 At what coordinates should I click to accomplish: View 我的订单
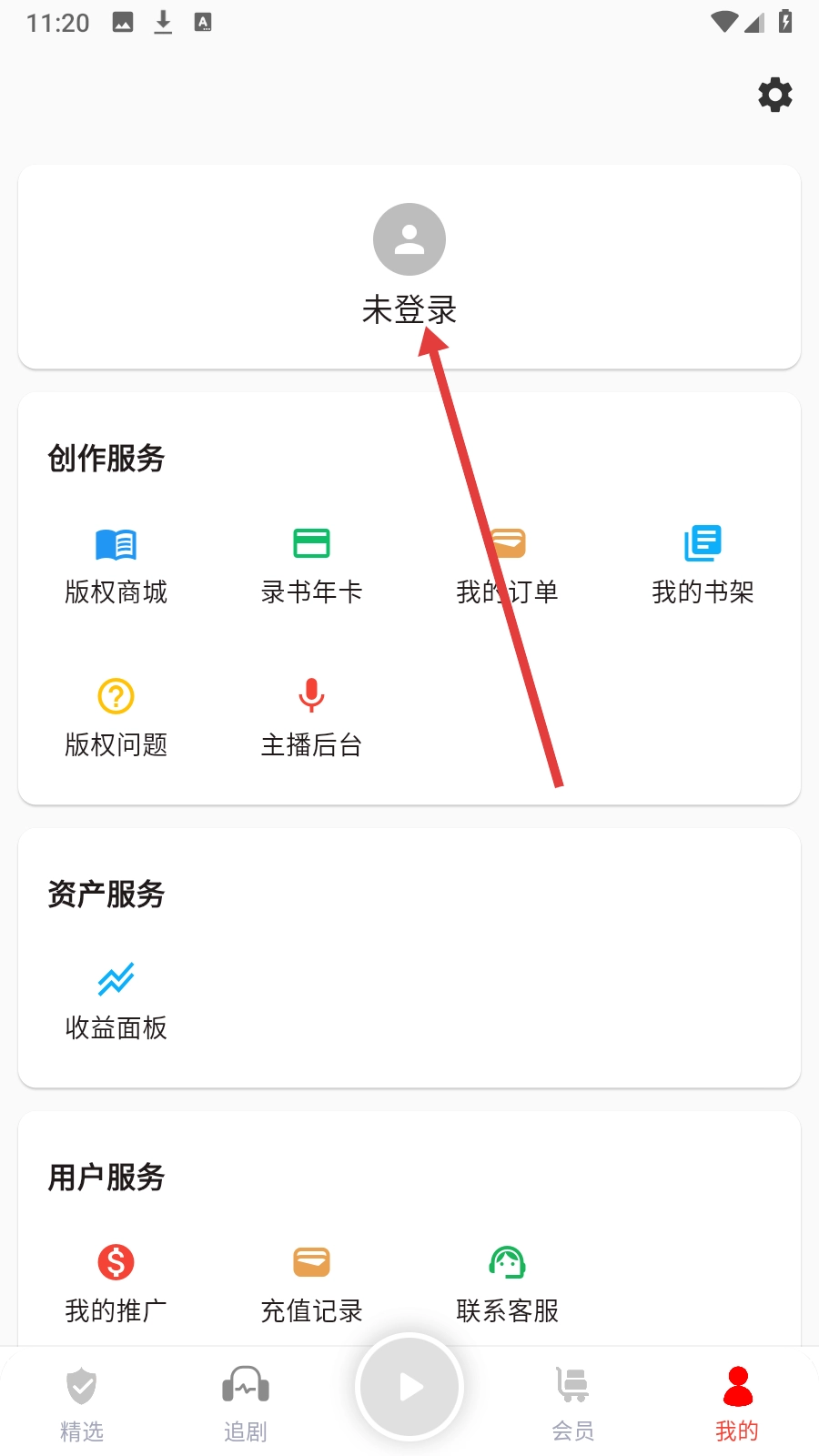point(507,566)
